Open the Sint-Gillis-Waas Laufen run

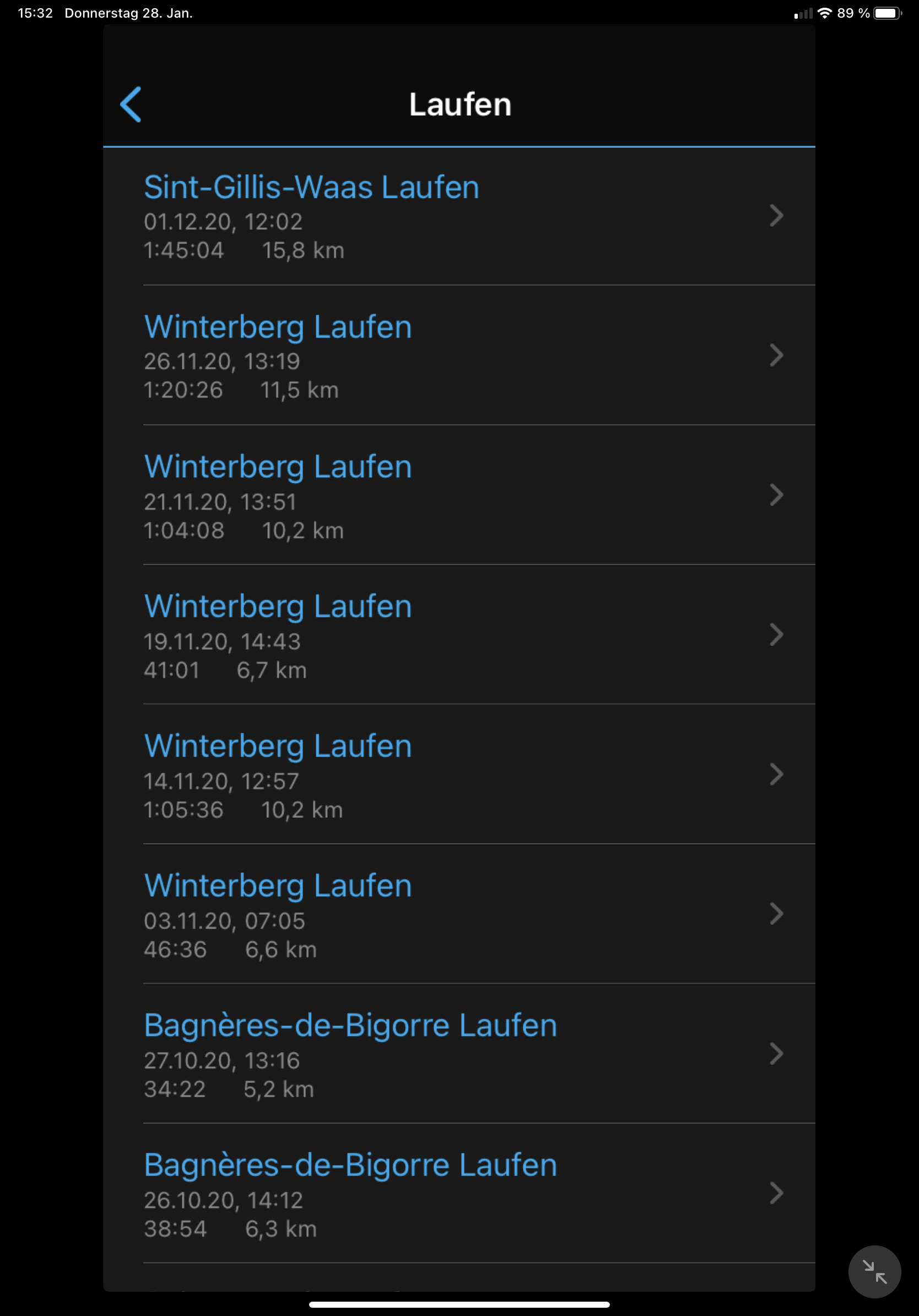458,216
